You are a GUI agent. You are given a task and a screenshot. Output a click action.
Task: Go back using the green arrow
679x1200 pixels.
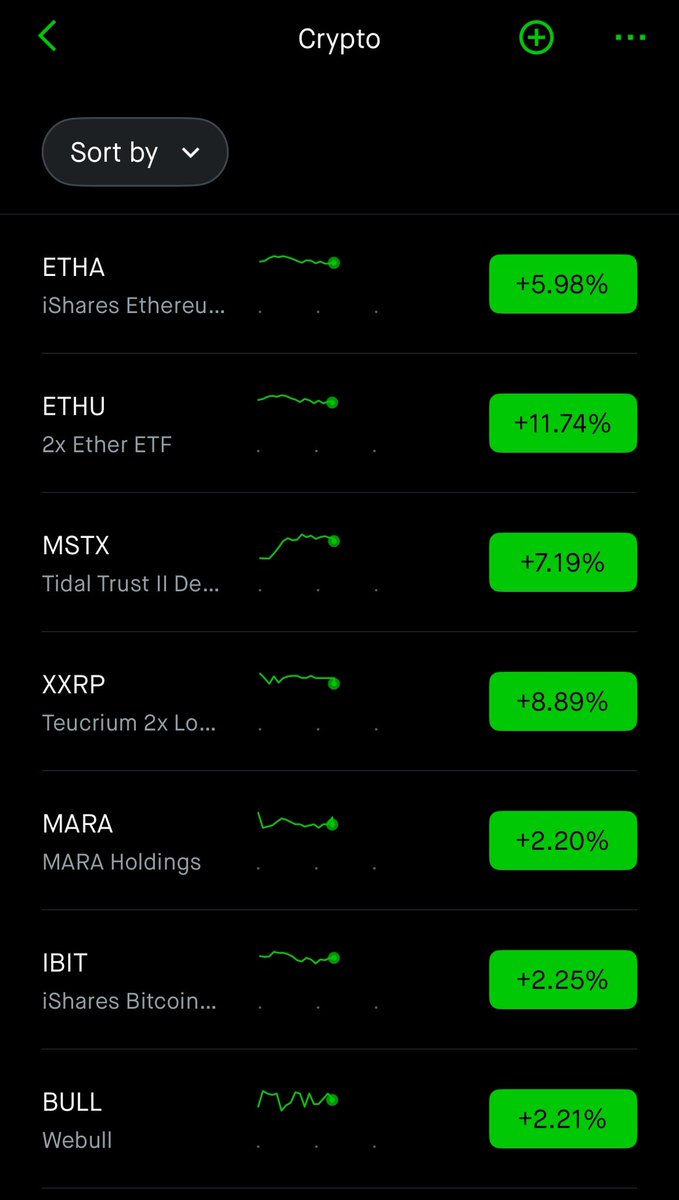(47, 38)
